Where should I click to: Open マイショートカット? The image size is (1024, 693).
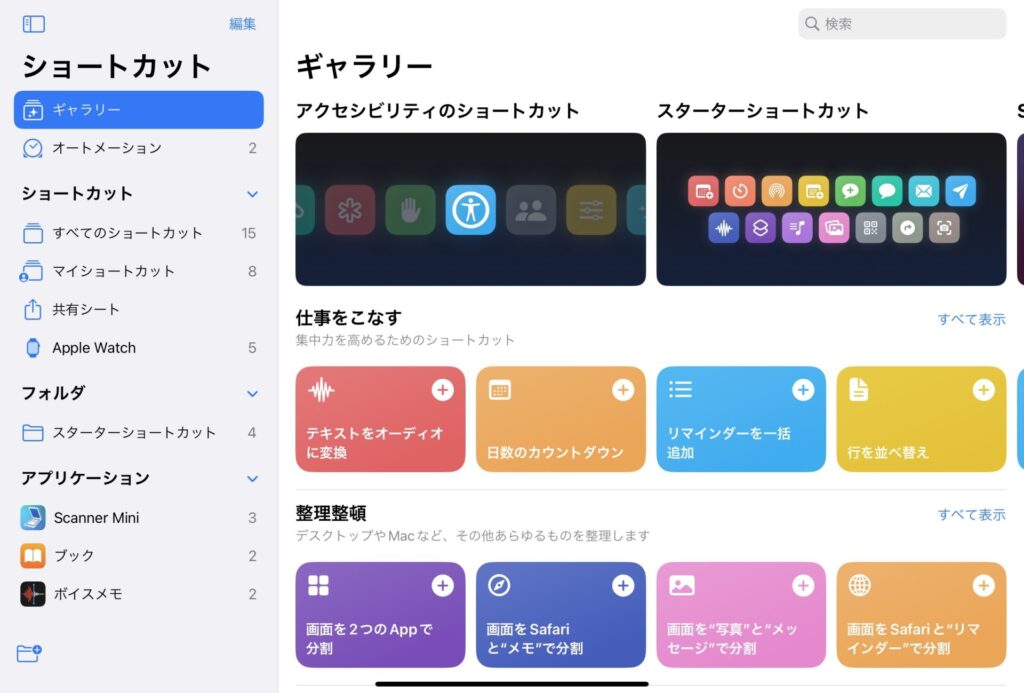click(x=113, y=271)
